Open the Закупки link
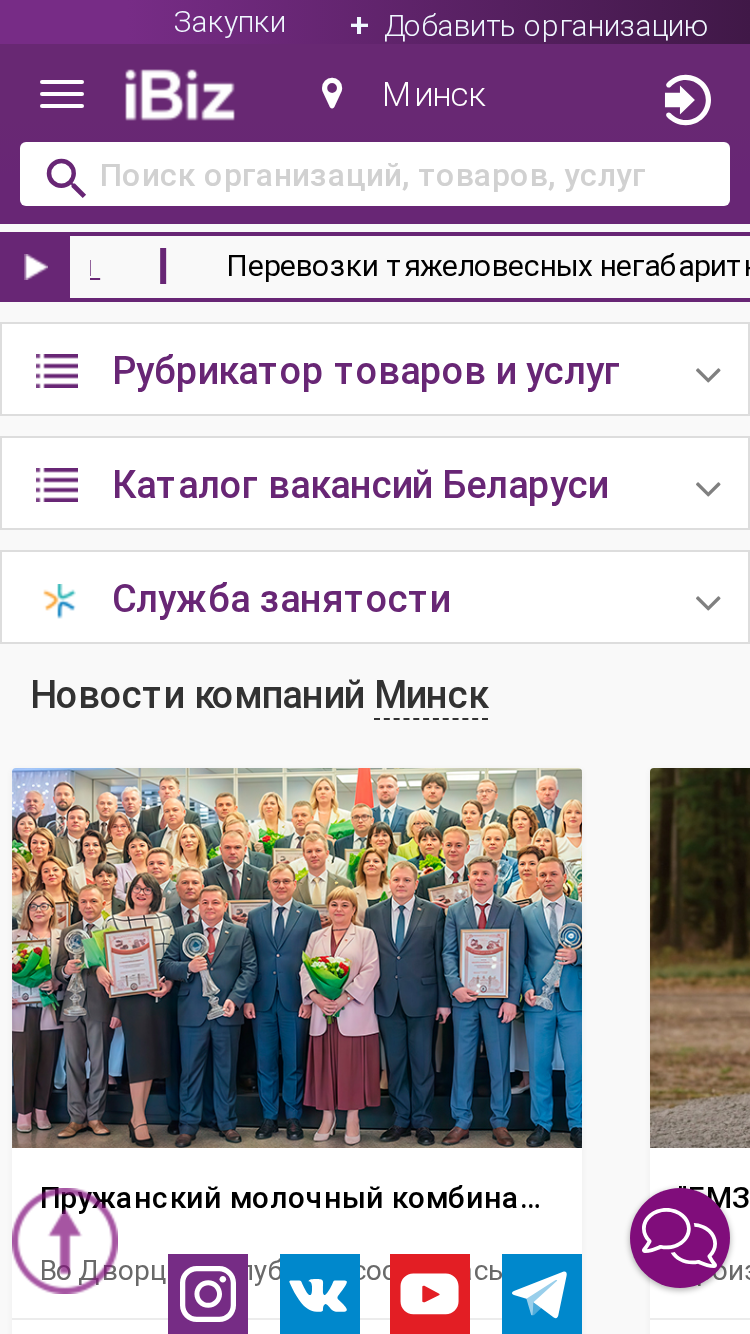 pos(230,23)
